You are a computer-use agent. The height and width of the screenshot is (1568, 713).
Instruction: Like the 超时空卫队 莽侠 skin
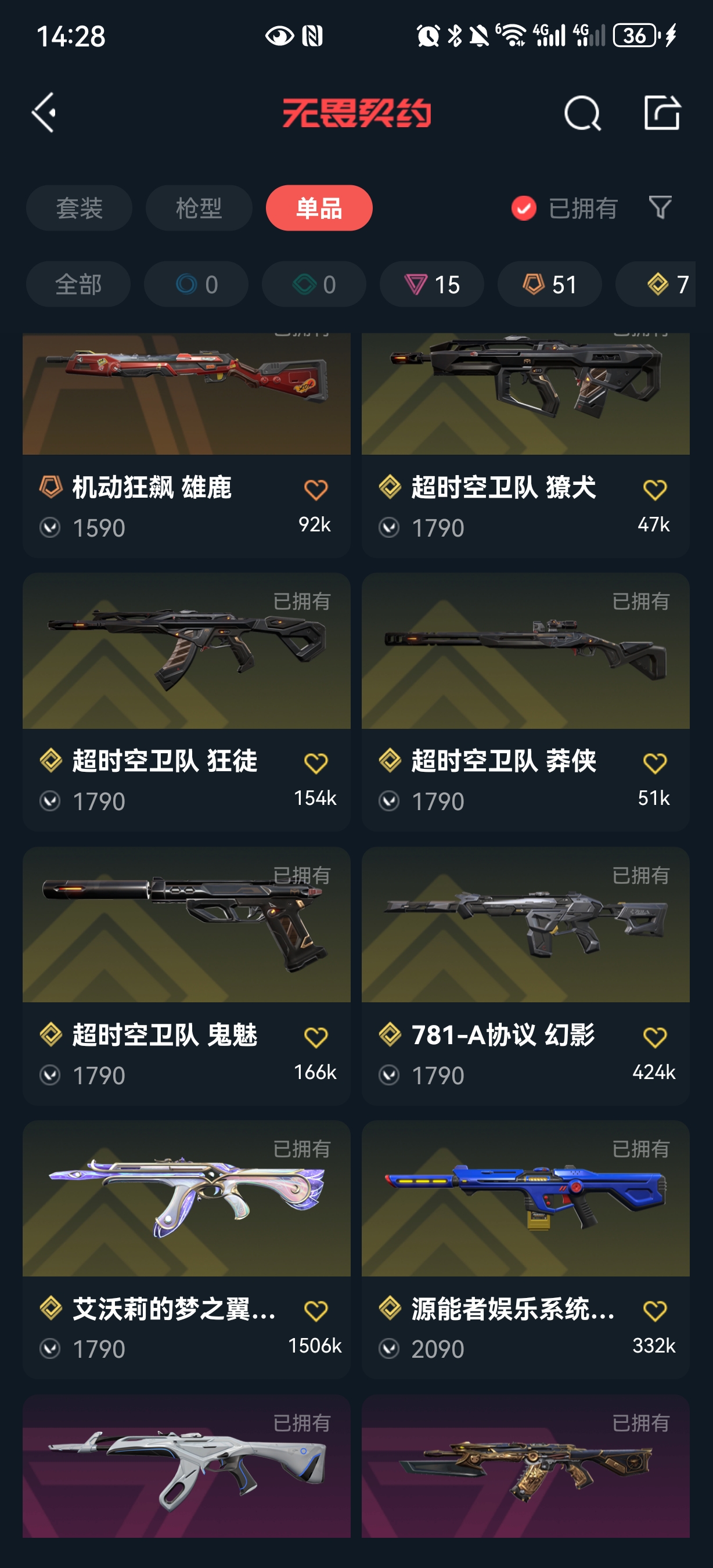654,763
